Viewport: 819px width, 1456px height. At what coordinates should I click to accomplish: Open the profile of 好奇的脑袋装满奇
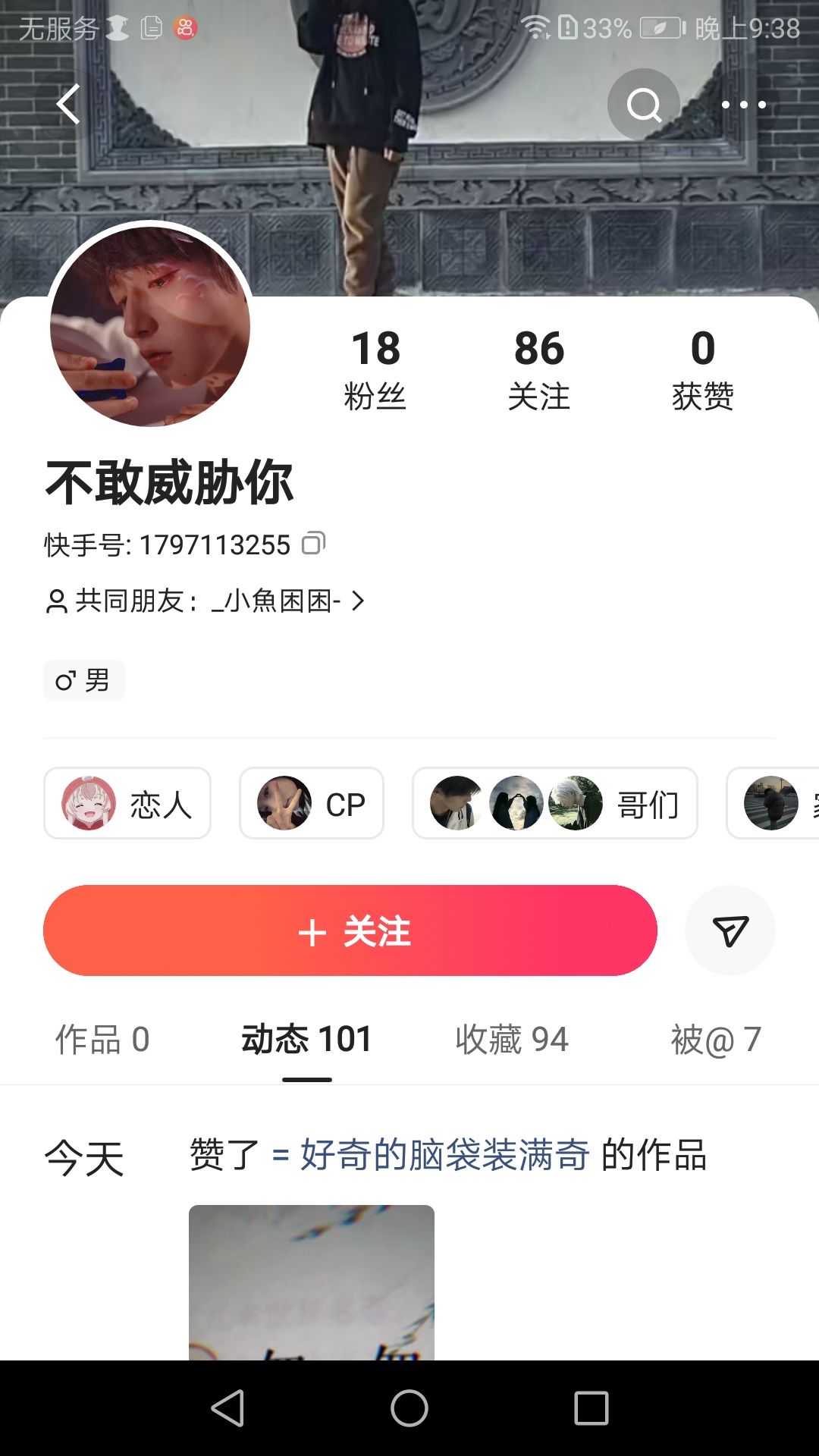click(444, 1155)
